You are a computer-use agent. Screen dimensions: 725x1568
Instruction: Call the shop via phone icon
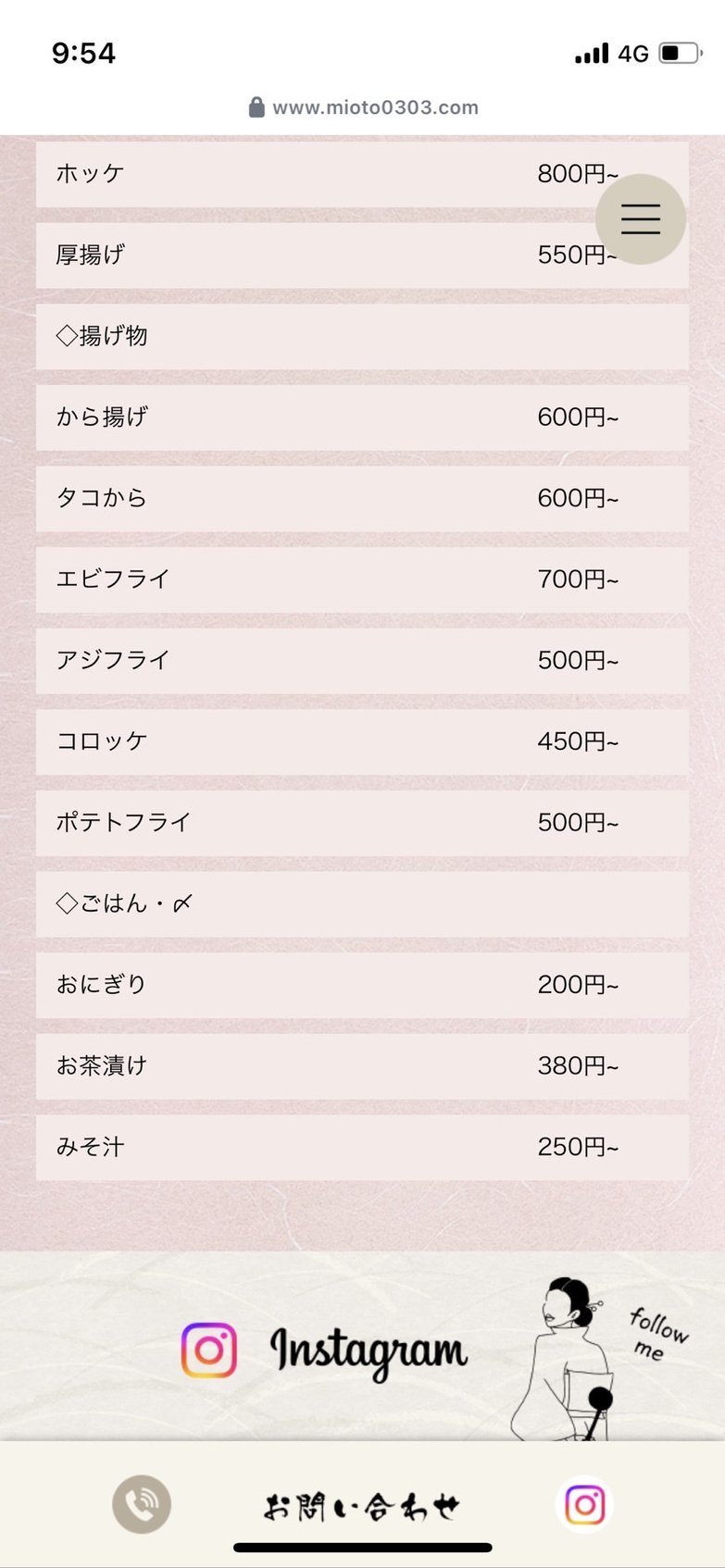coord(142,1504)
